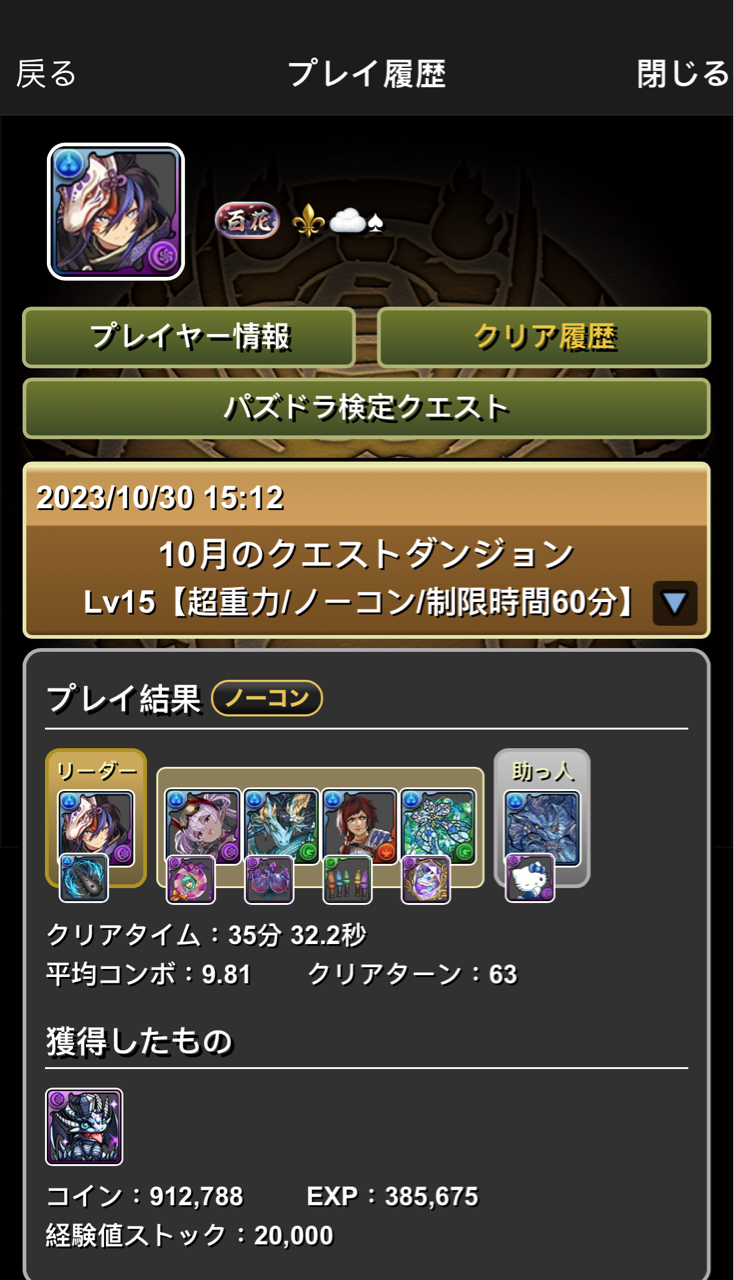734x1280 pixels.
Task: Open the obtained monster under 獲得したもの
Action: [84, 1127]
